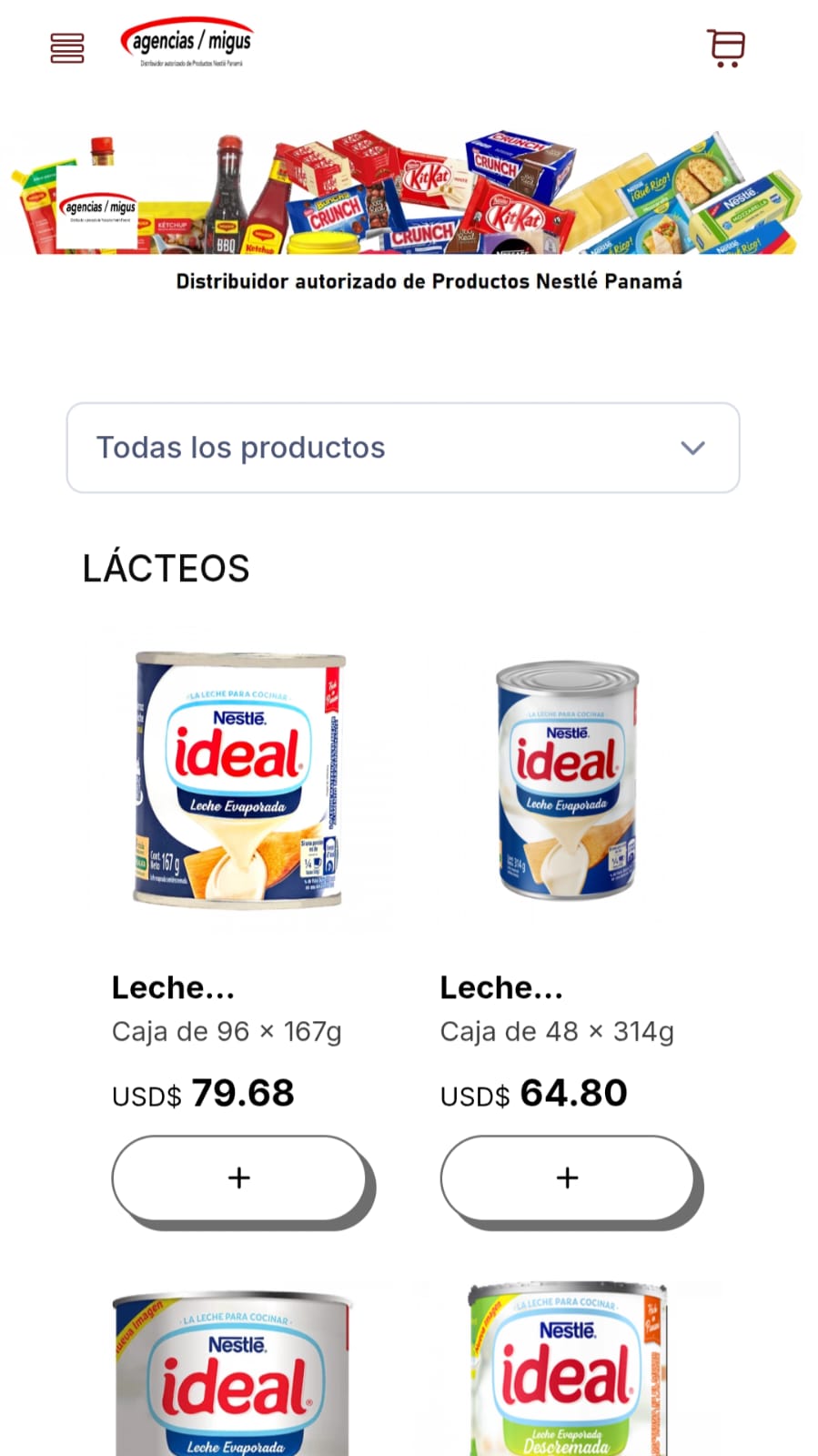Expand the Todas los productos dropdown

click(402, 448)
